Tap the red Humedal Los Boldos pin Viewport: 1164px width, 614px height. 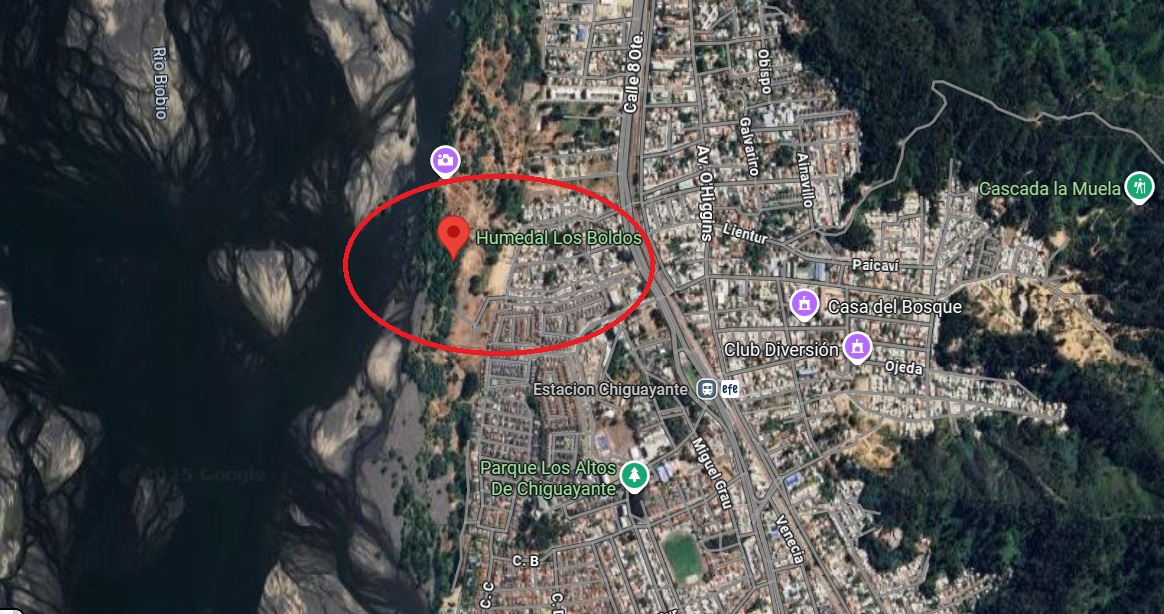pyautogui.click(x=455, y=235)
